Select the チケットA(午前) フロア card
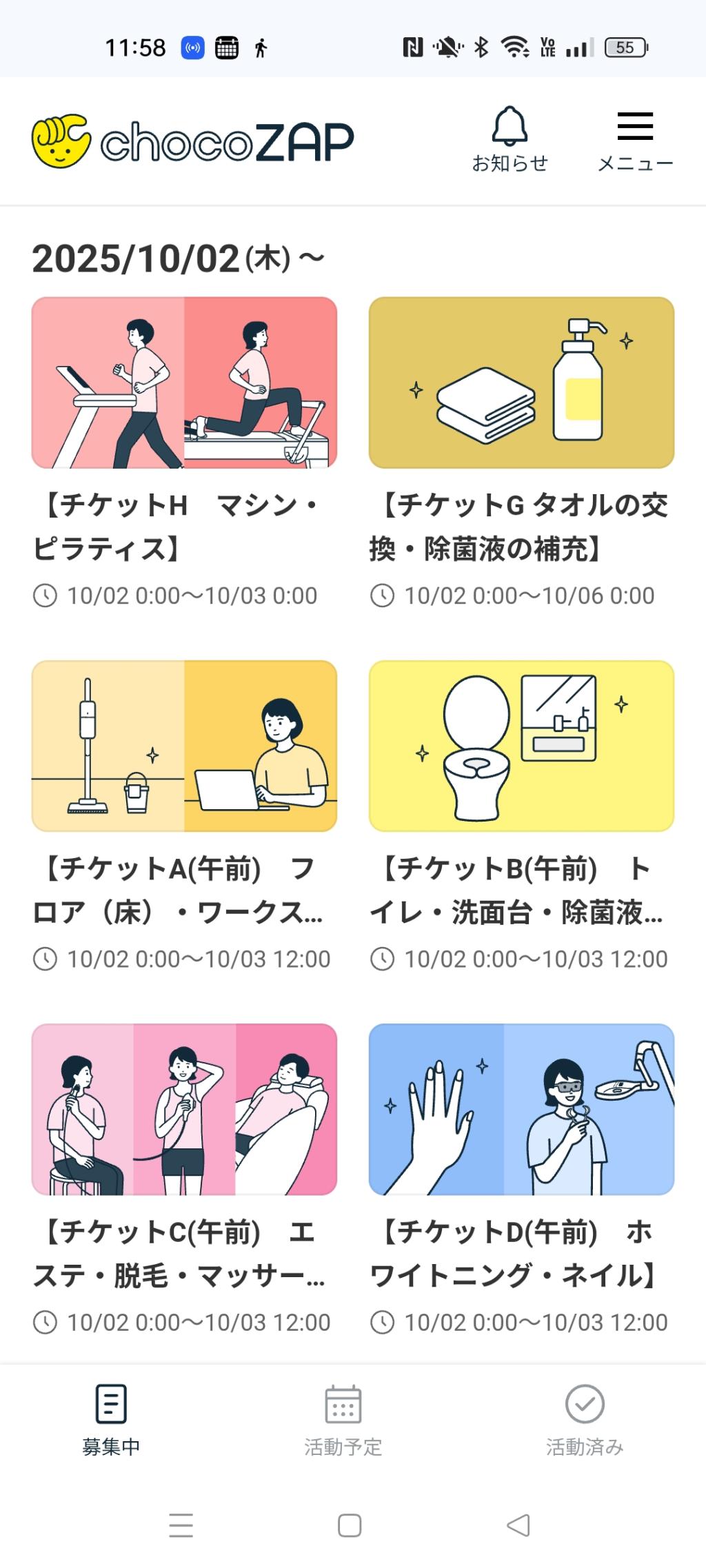Screen dimensions: 706x1568 (x=184, y=746)
